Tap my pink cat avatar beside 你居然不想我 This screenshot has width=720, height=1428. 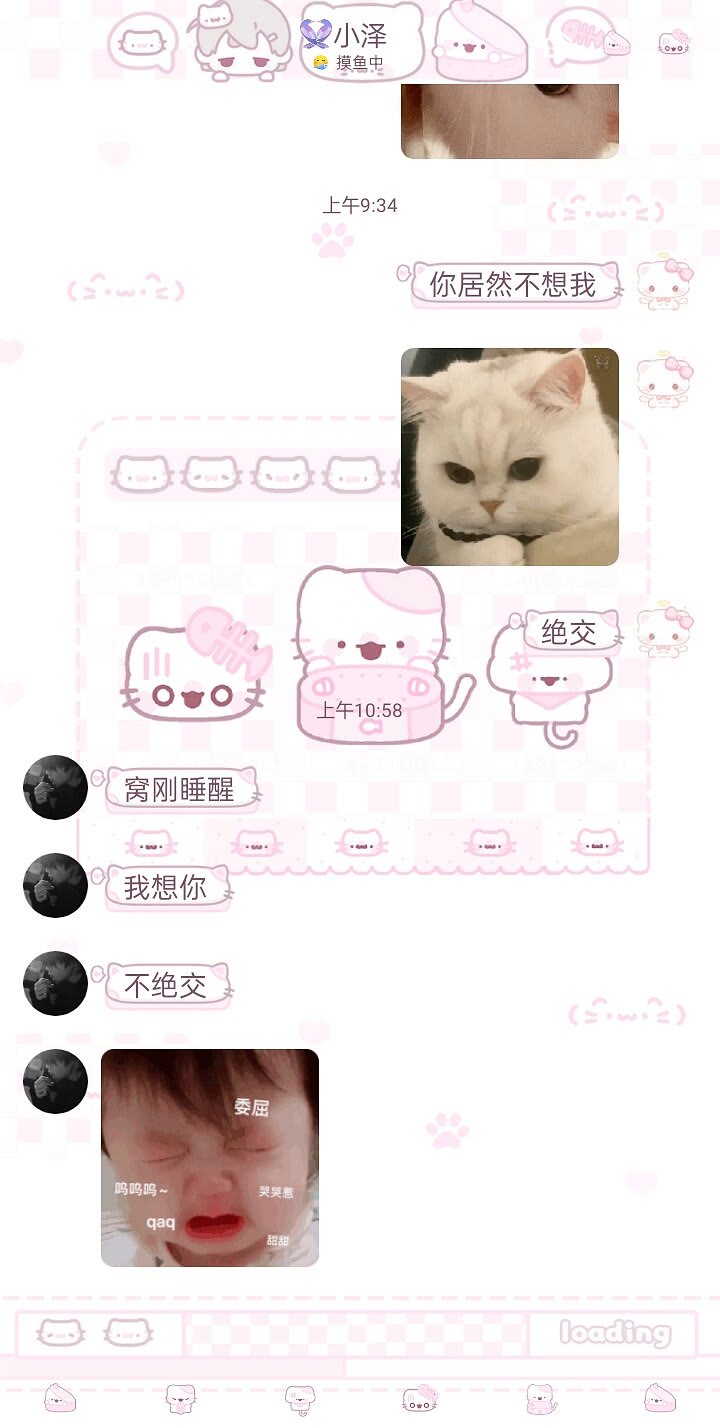coord(665,285)
